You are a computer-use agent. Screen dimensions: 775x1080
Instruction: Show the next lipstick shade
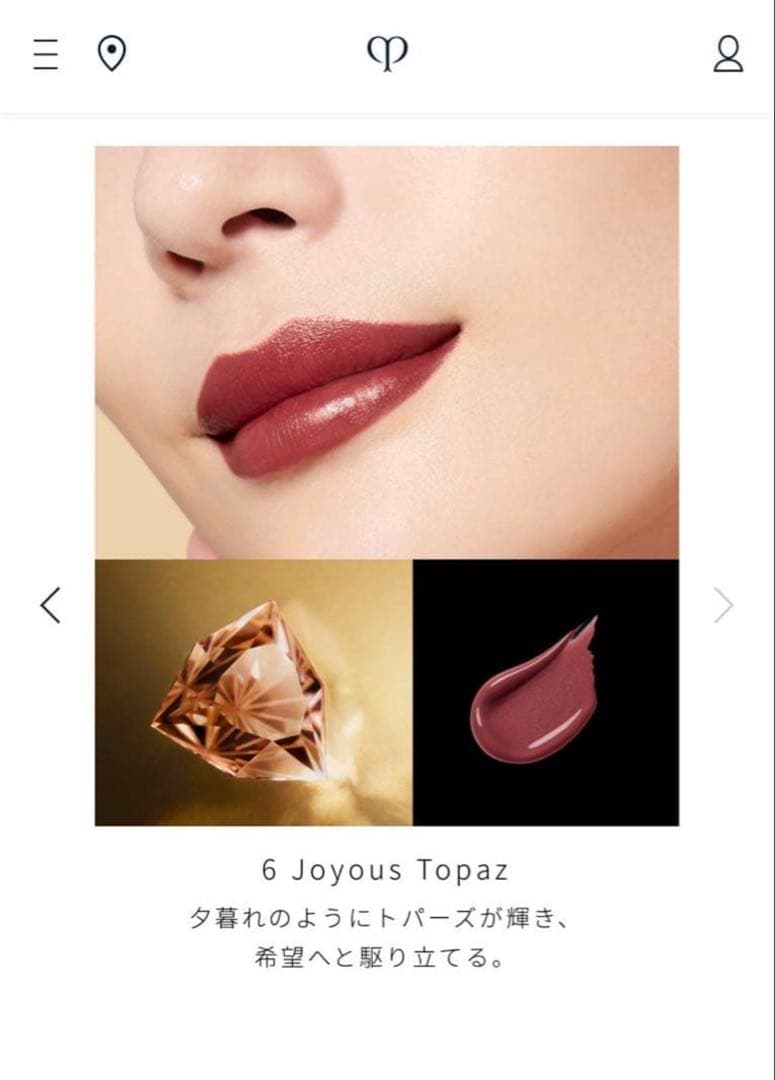(x=724, y=605)
